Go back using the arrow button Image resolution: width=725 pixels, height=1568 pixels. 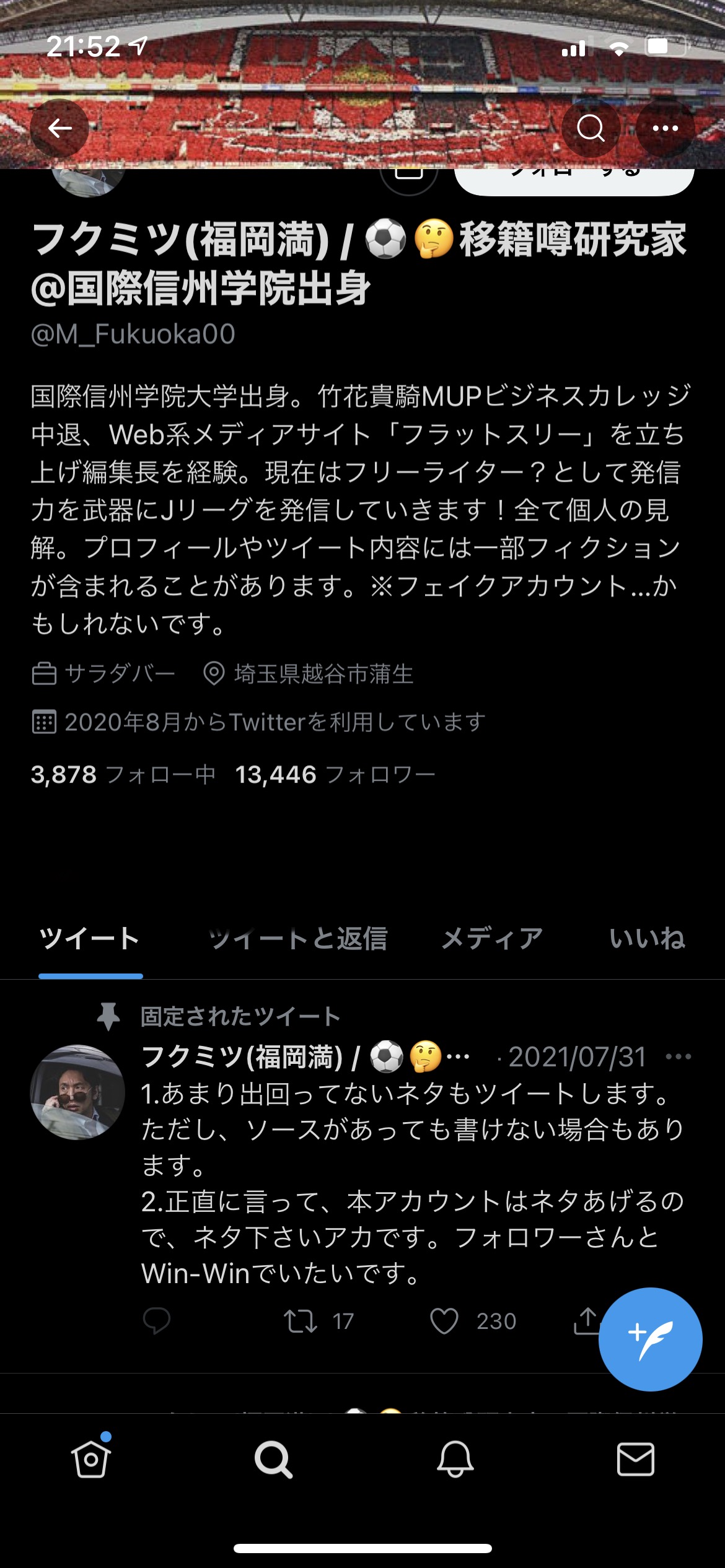click(59, 128)
